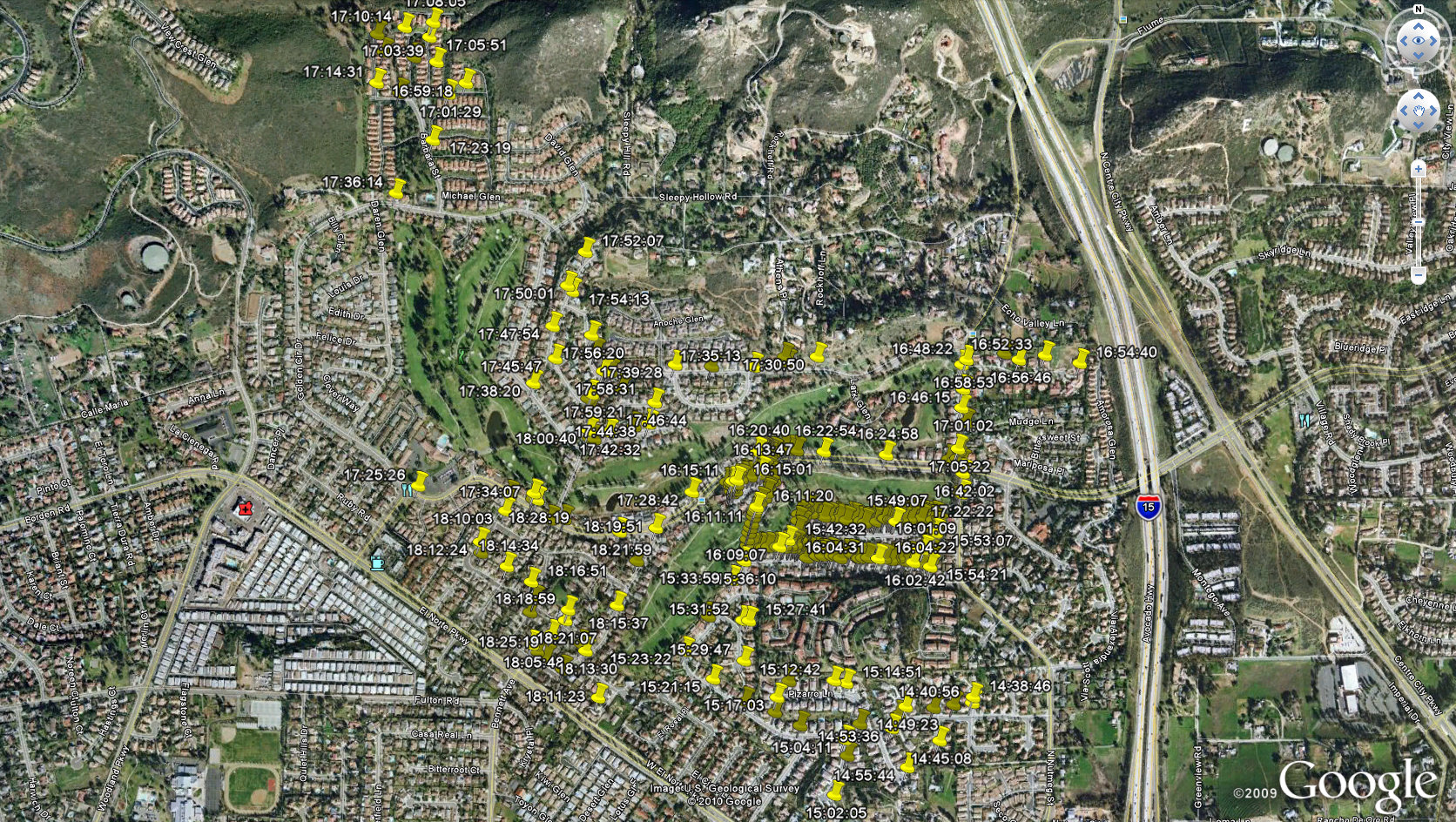The height and width of the screenshot is (822, 1456).
Task: Tilt the view up with the look joystick's up arrow
Action: pos(1418,25)
